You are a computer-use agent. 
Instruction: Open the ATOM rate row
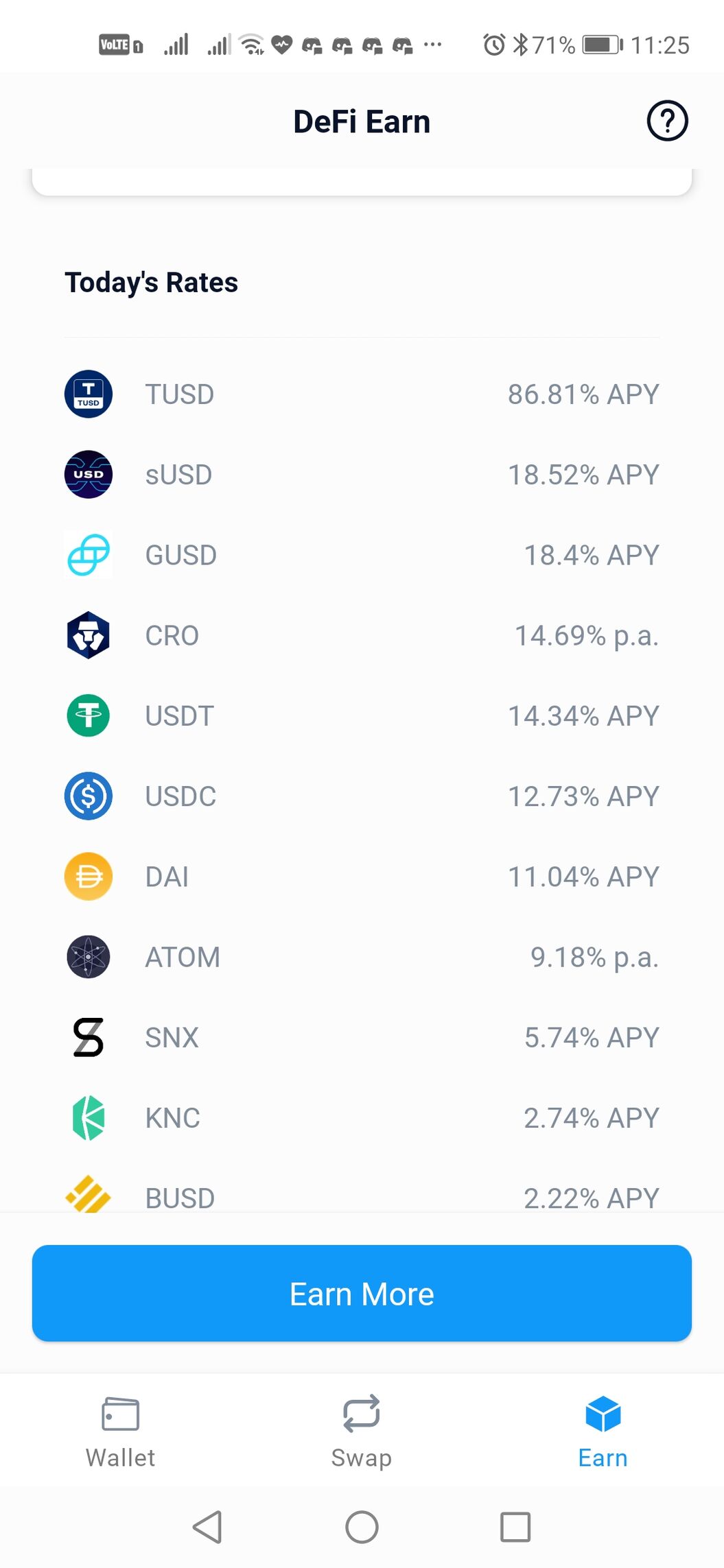362,957
